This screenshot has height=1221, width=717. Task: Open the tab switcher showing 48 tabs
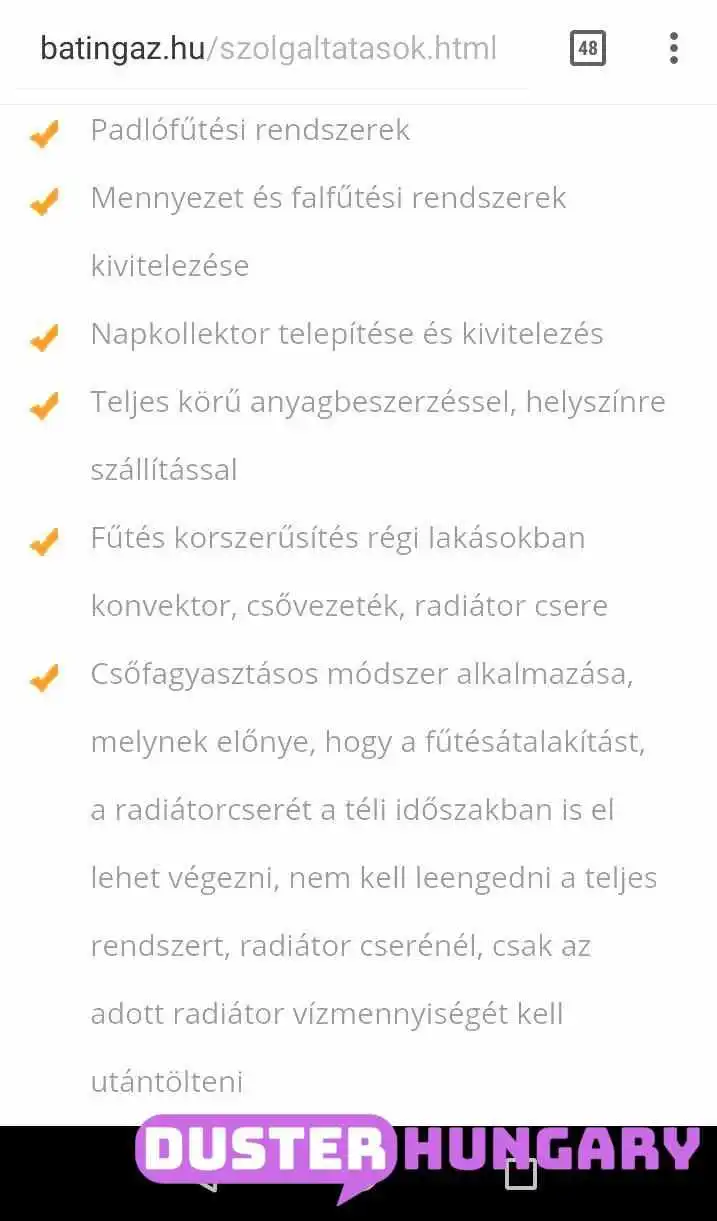click(x=588, y=48)
